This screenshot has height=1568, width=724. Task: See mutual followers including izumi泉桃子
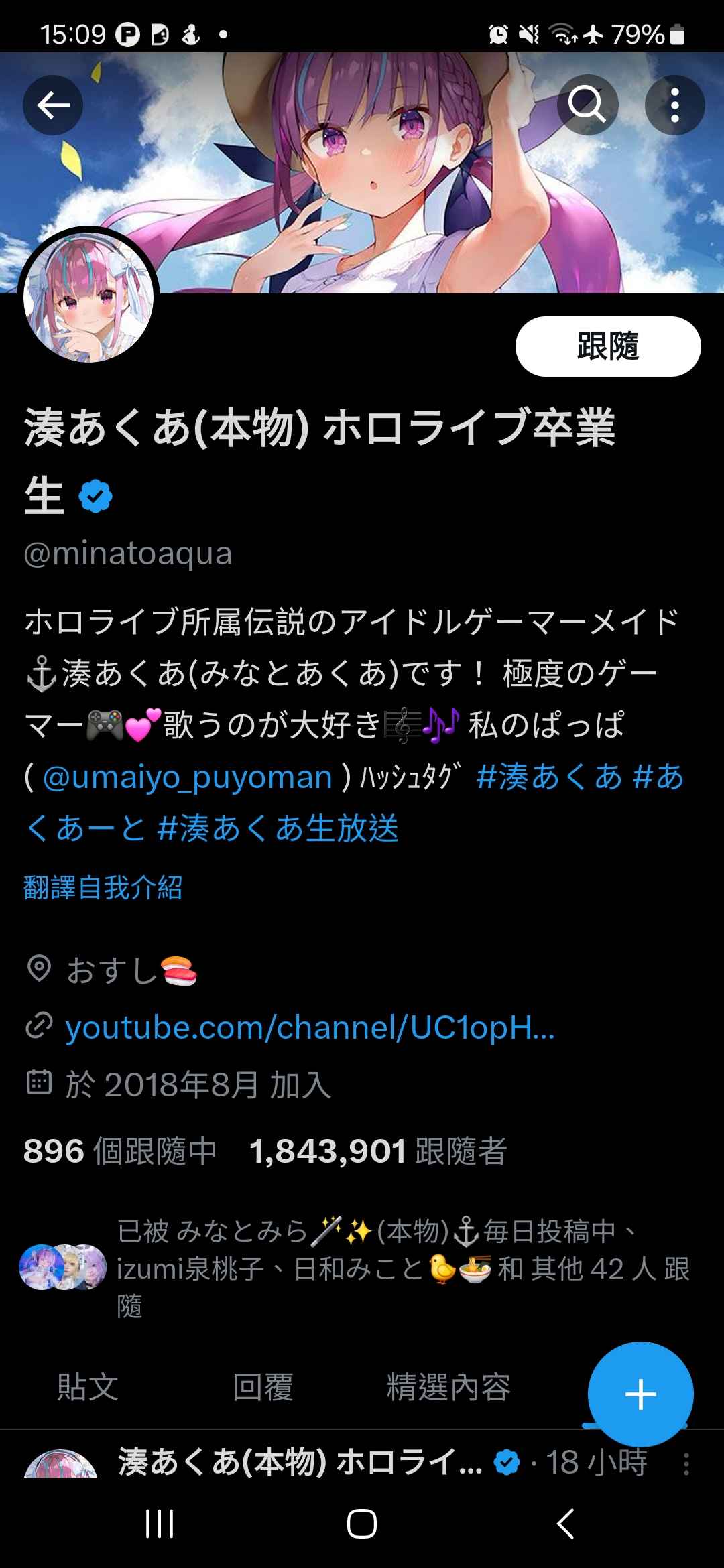tap(402, 1268)
